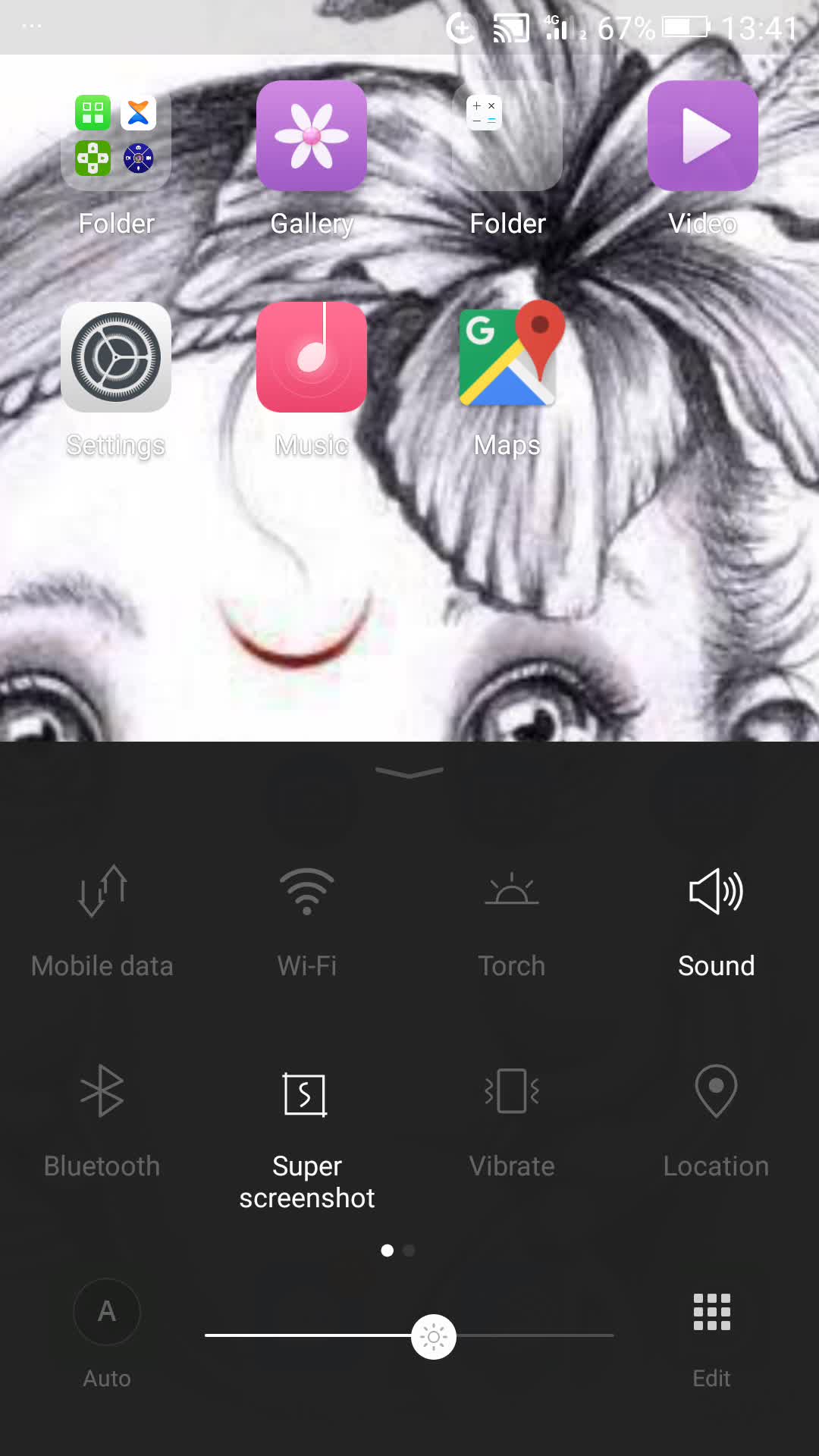Screen dimensions: 819x1456
Task: Collapse the control panel with the chevron handle
Action: (409, 773)
